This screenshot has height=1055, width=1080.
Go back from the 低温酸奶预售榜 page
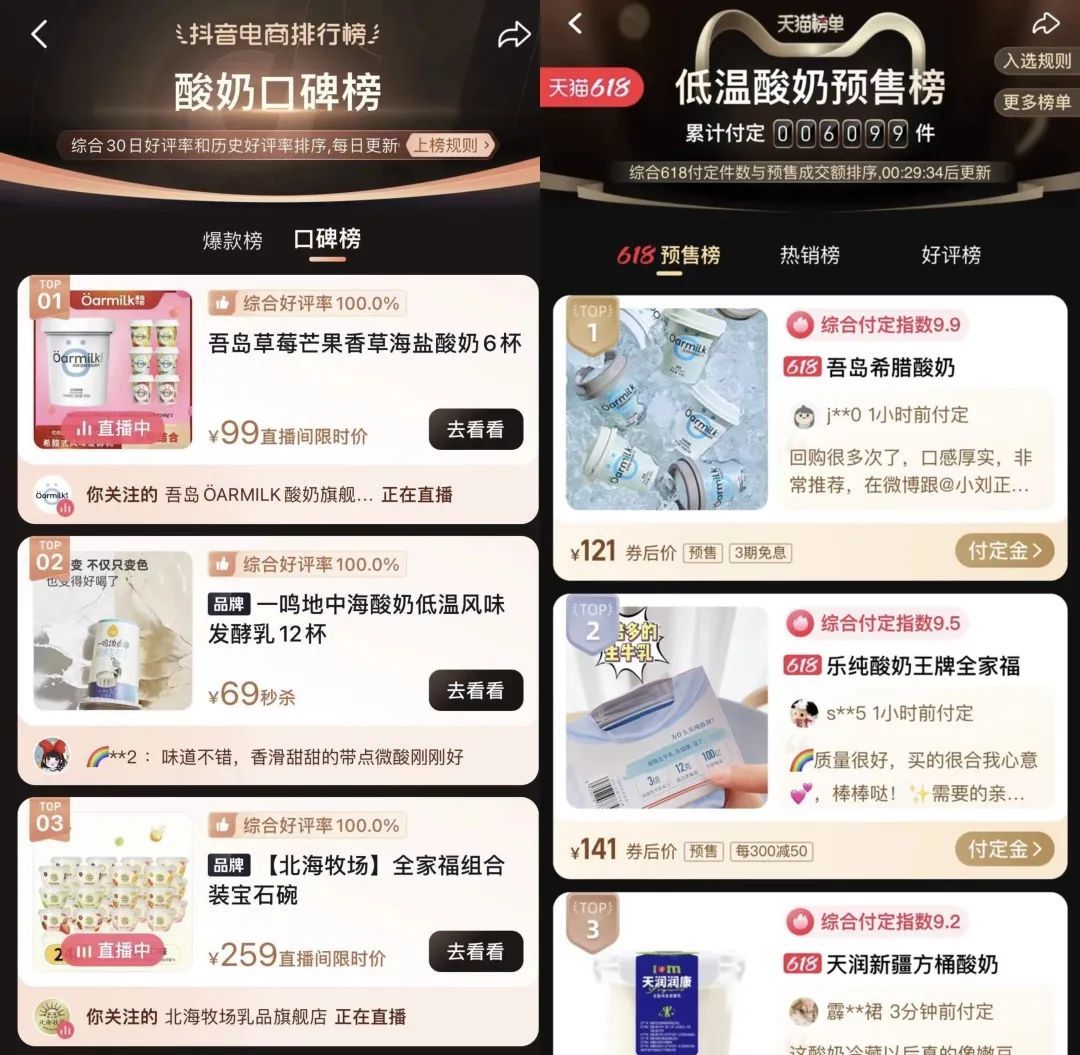575,24
